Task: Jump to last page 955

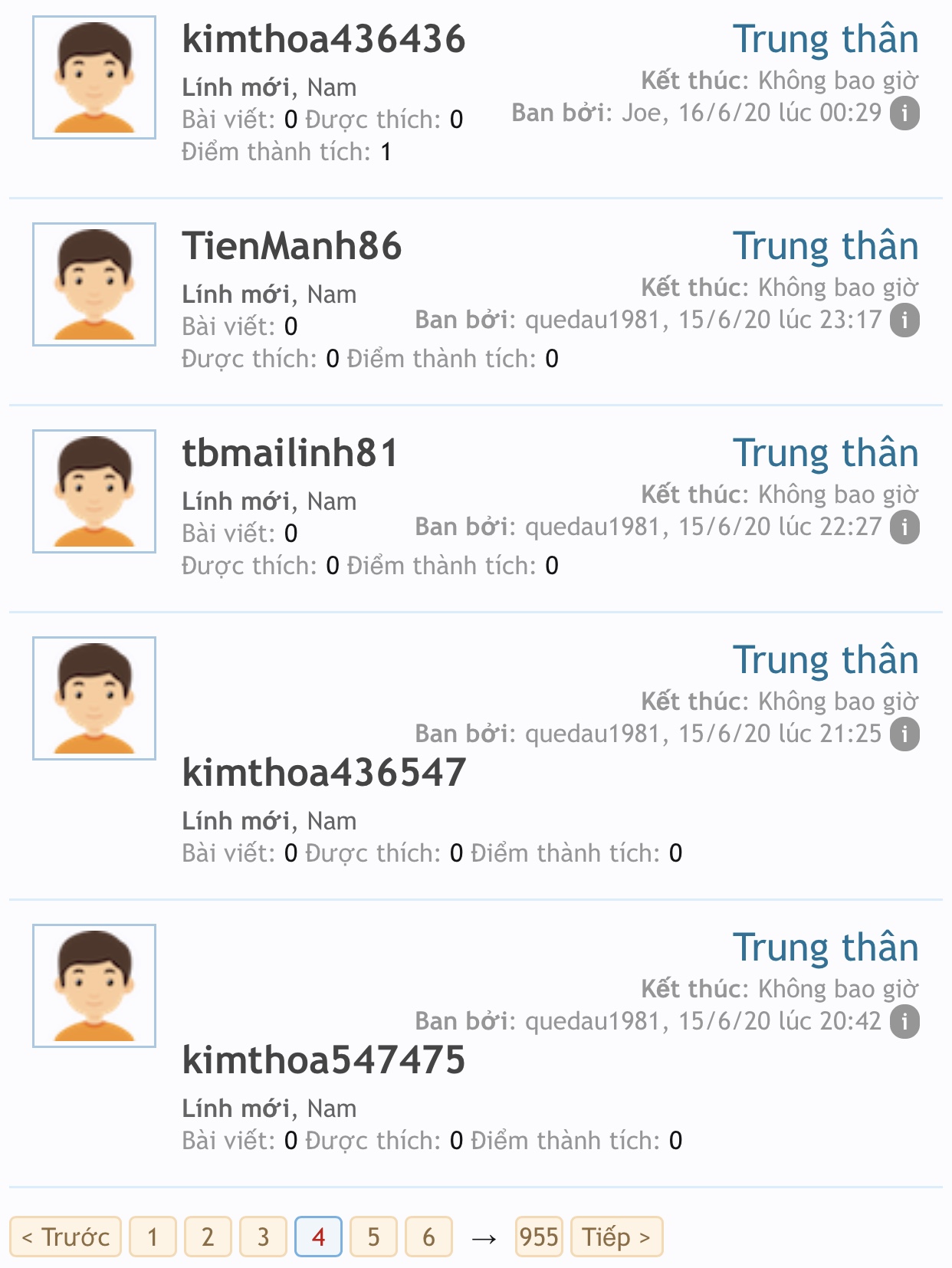Action: click(x=539, y=1237)
